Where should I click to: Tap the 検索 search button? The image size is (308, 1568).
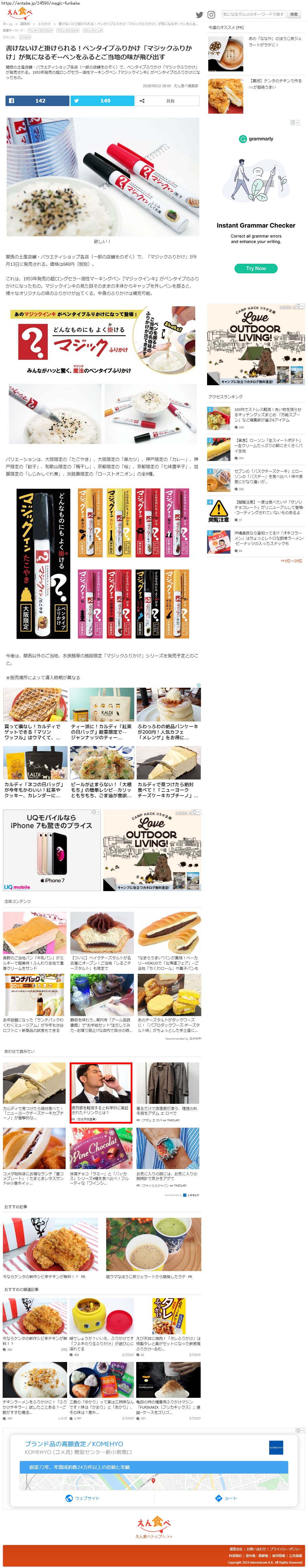click(294, 14)
